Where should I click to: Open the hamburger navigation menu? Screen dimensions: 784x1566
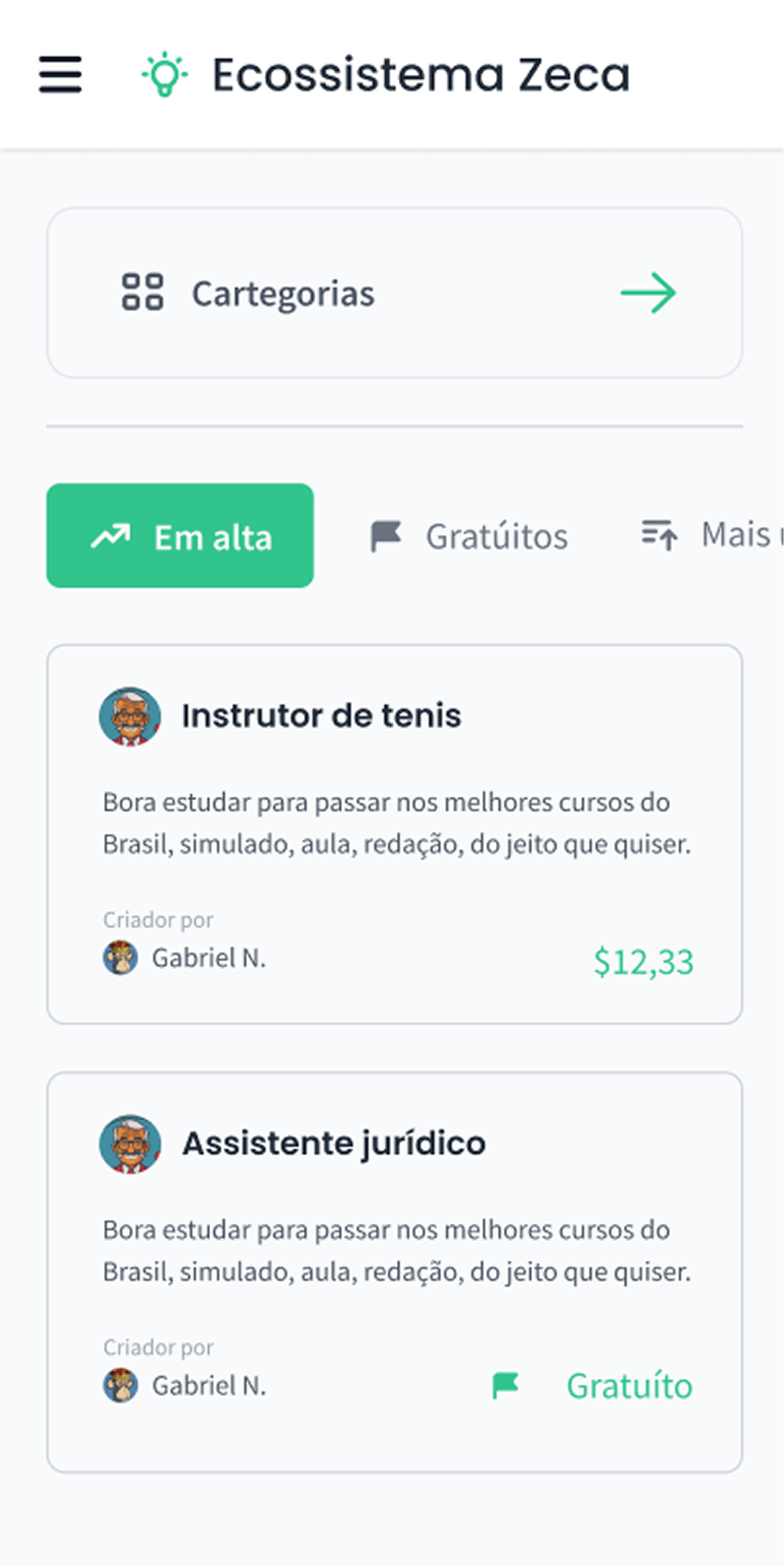pos(62,75)
